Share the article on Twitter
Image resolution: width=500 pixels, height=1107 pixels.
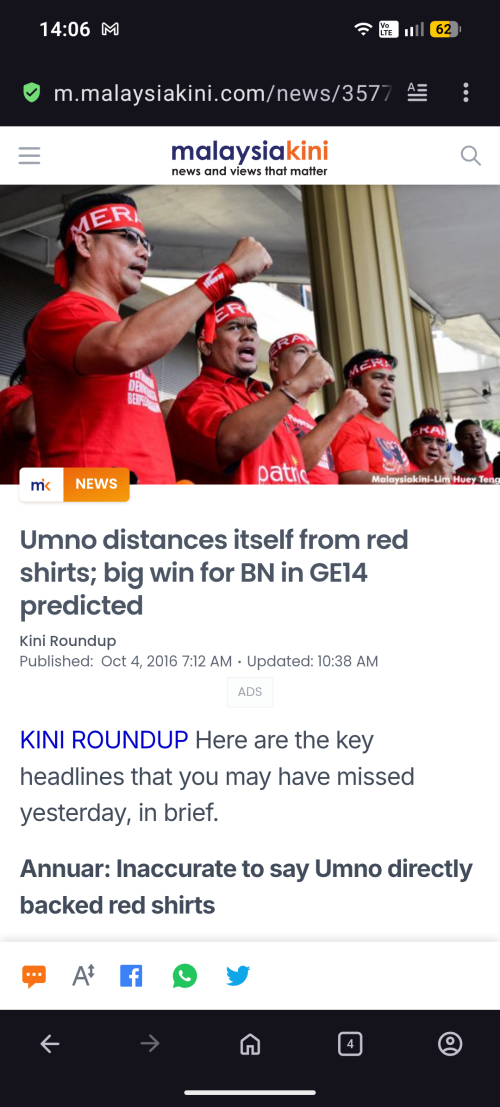(238, 976)
